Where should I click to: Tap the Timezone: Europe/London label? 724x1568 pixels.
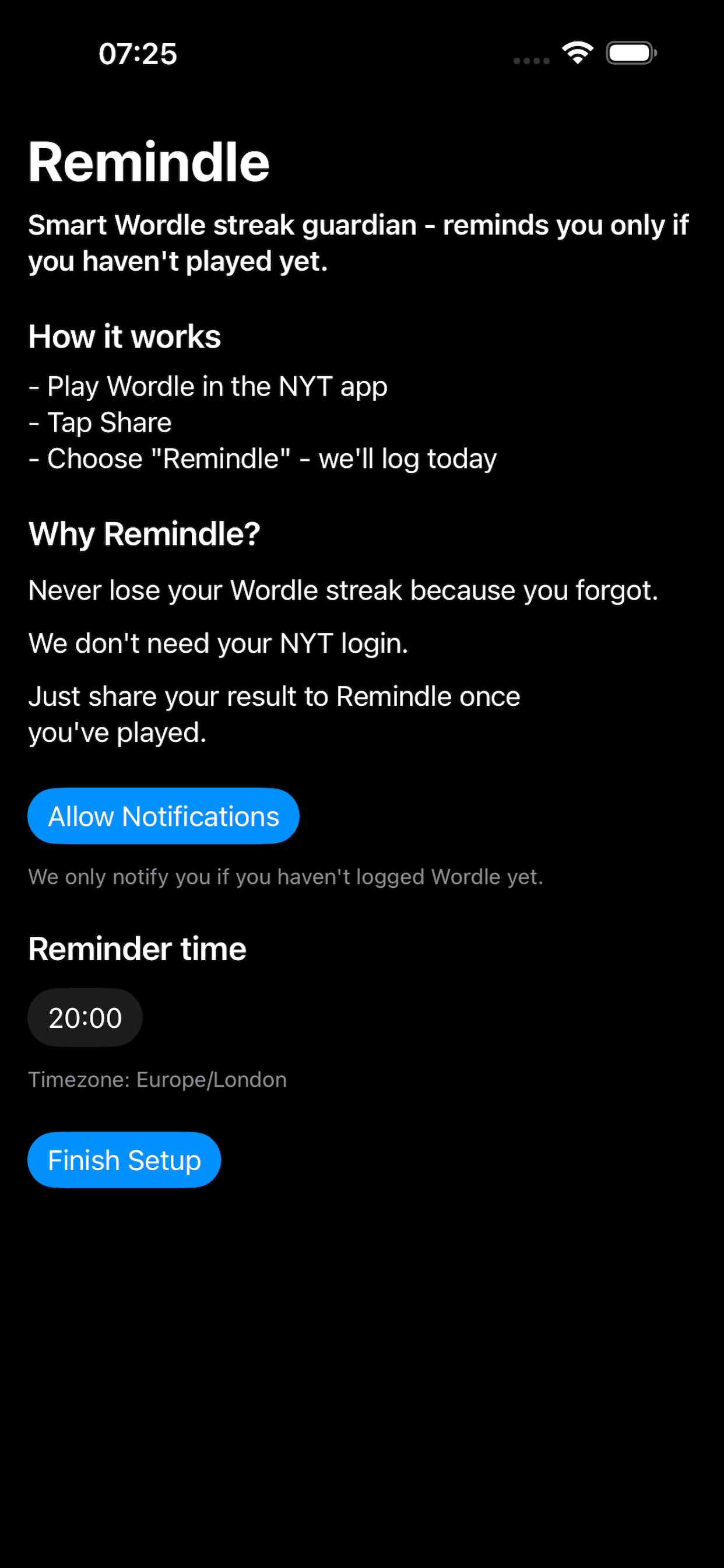click(157, 1079)
